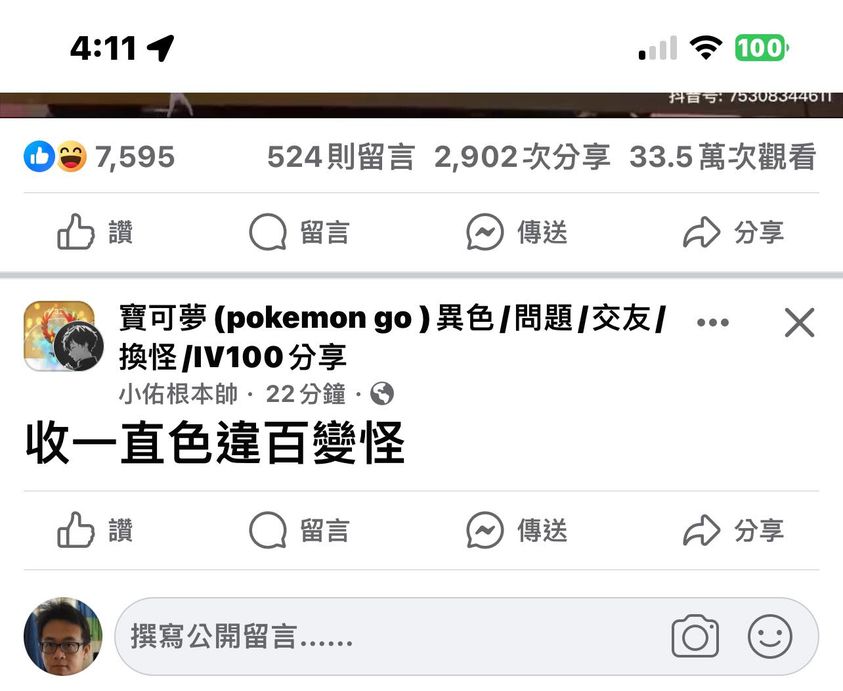Open the 524則留言 comments
This screenshot has width=843, height=691.
point(340,157)
